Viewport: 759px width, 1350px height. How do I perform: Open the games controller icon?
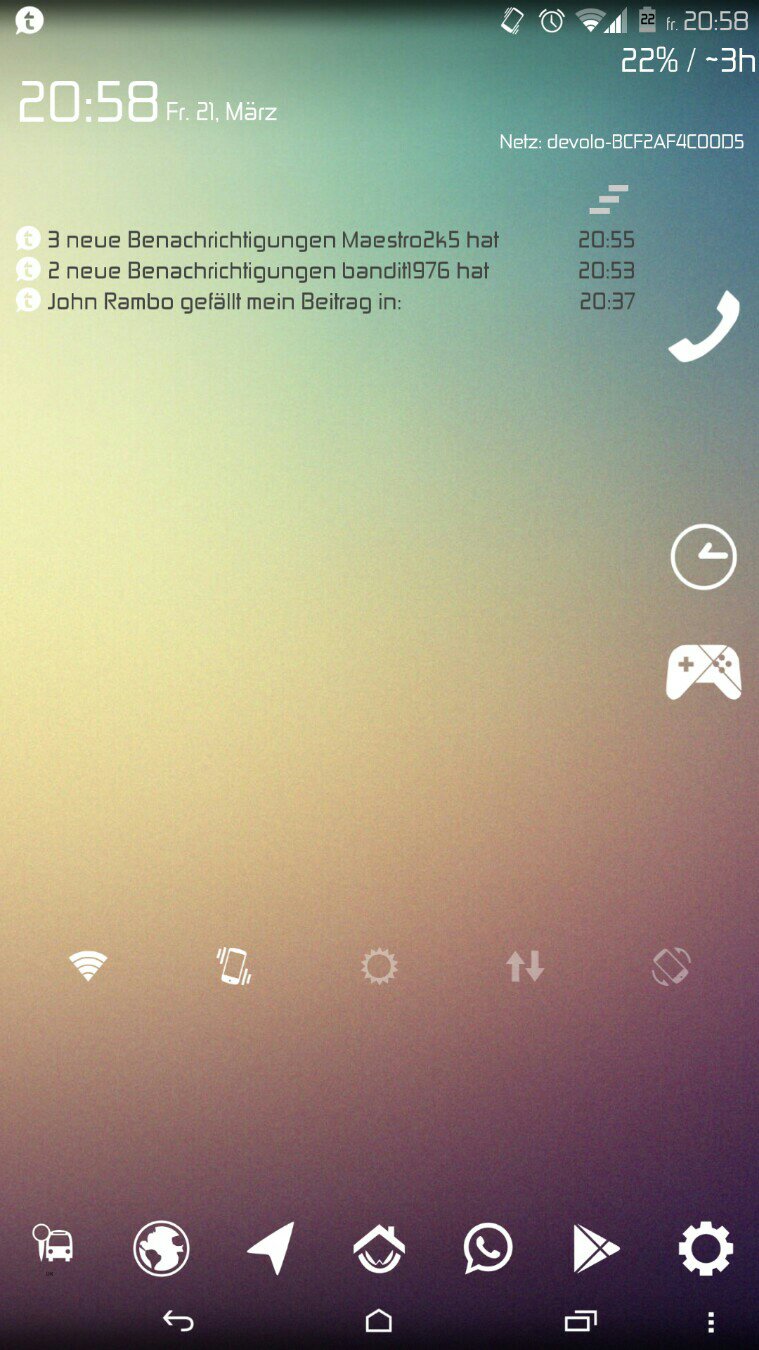coord(703,672)
